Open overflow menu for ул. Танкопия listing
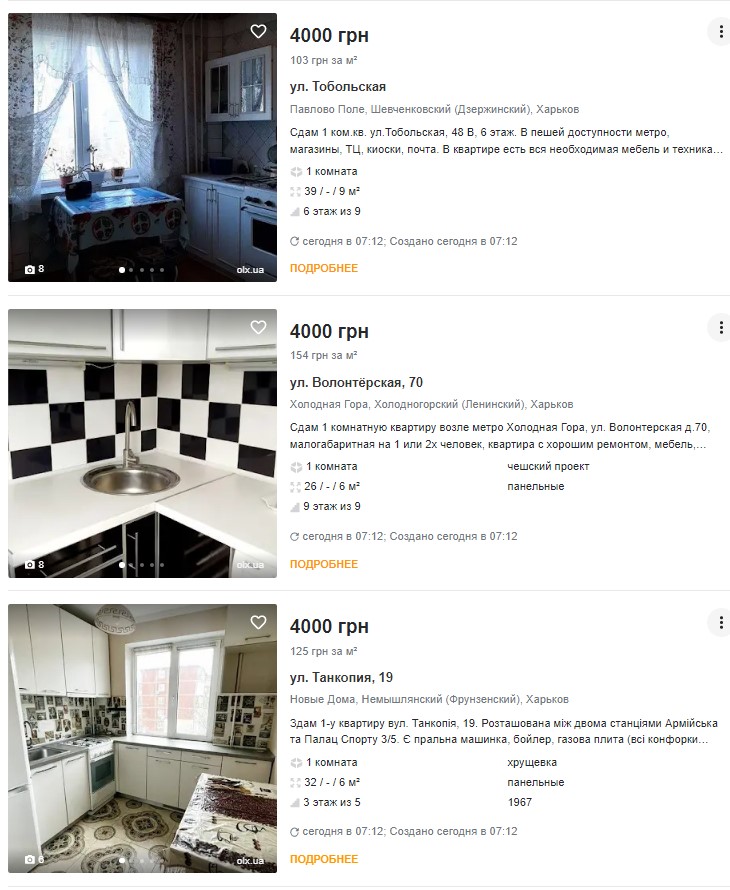Image resolution: width=730 pixels, height=890 pixels. click(720, 622)
